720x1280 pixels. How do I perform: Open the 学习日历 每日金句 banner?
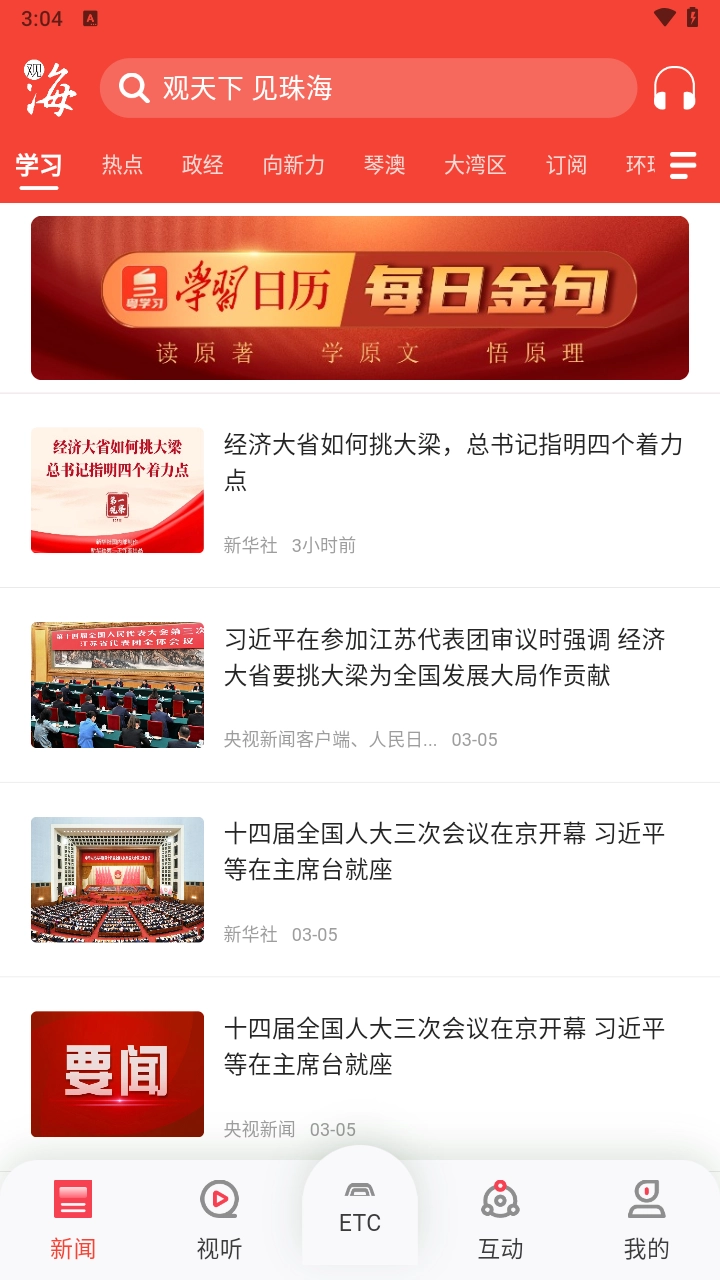(360, 298)
